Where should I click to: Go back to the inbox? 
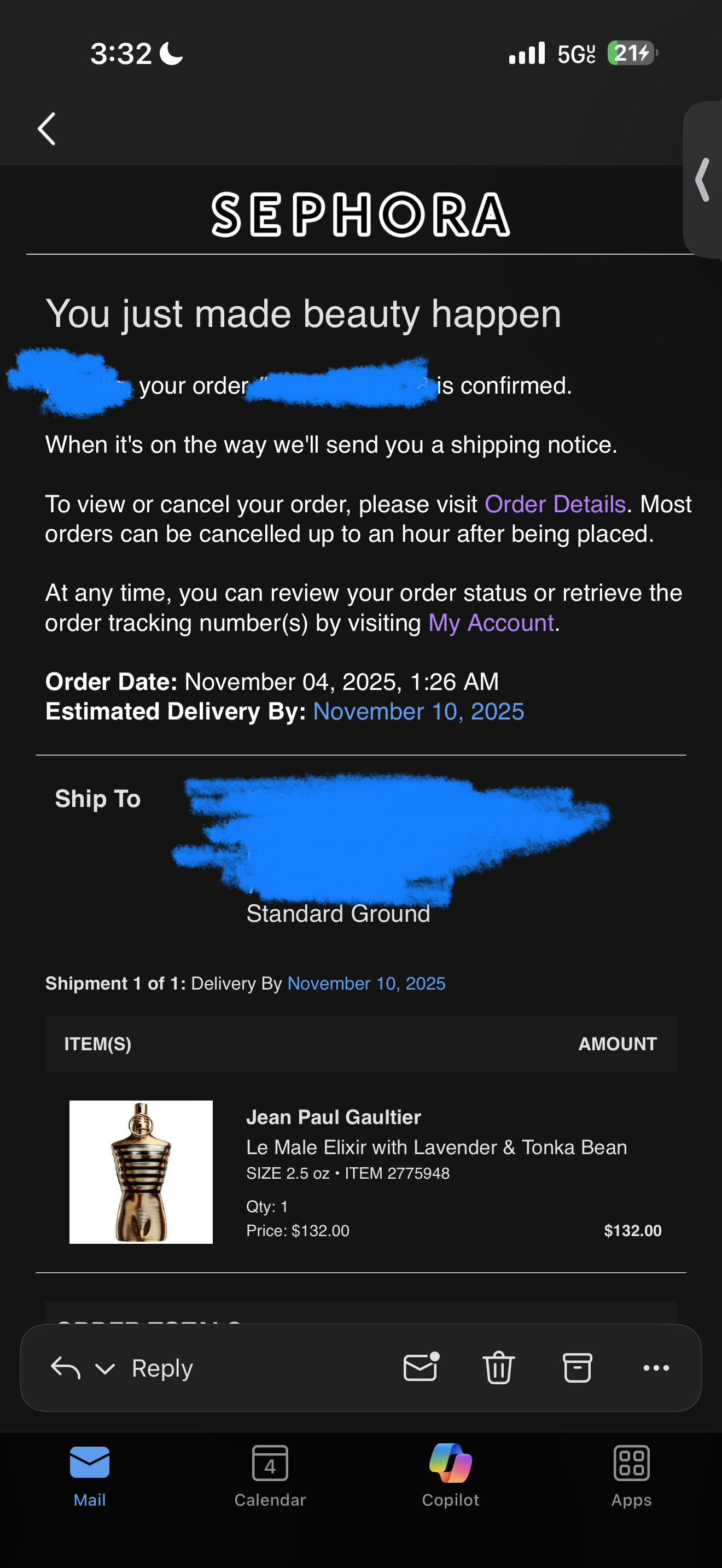47,128
